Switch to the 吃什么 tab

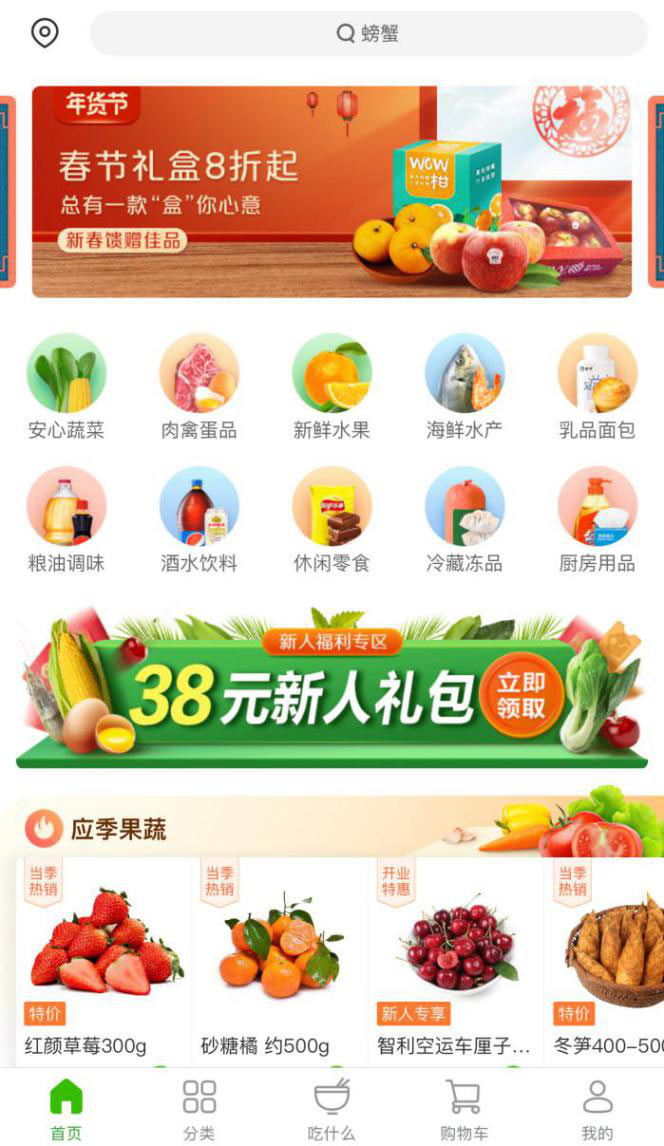point(331,1109)
